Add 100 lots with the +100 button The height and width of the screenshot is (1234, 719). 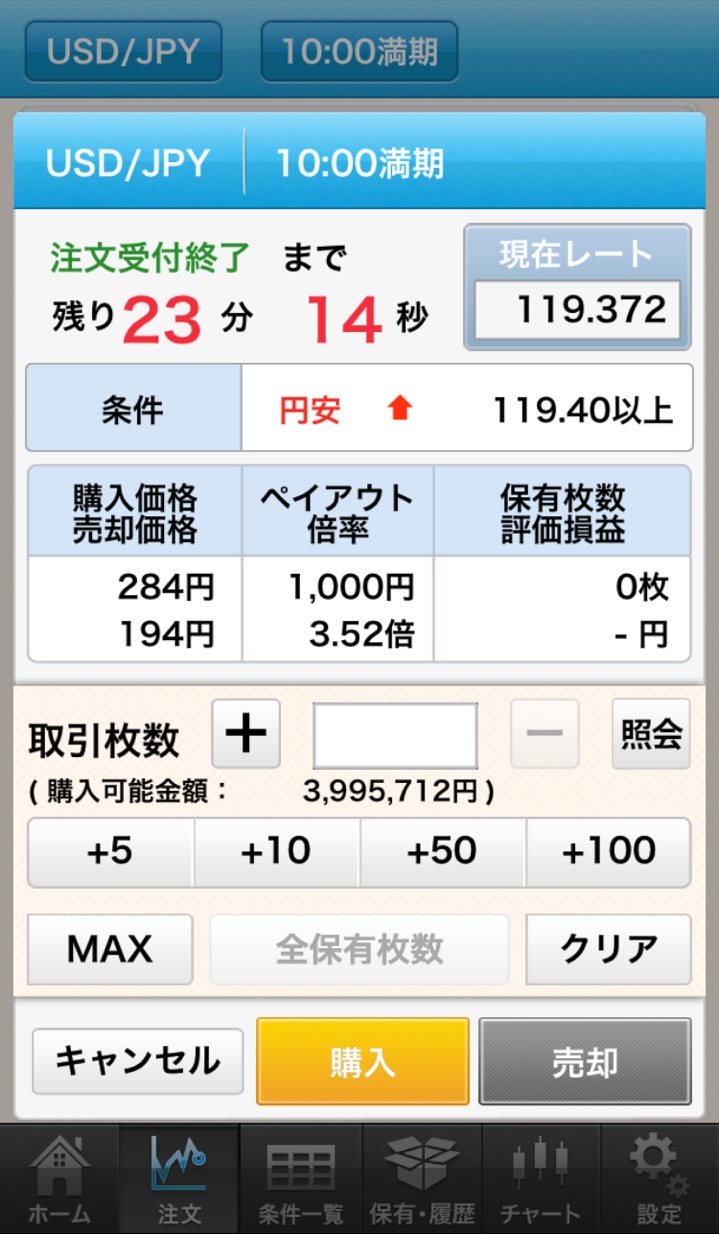[x=608, y=852]
